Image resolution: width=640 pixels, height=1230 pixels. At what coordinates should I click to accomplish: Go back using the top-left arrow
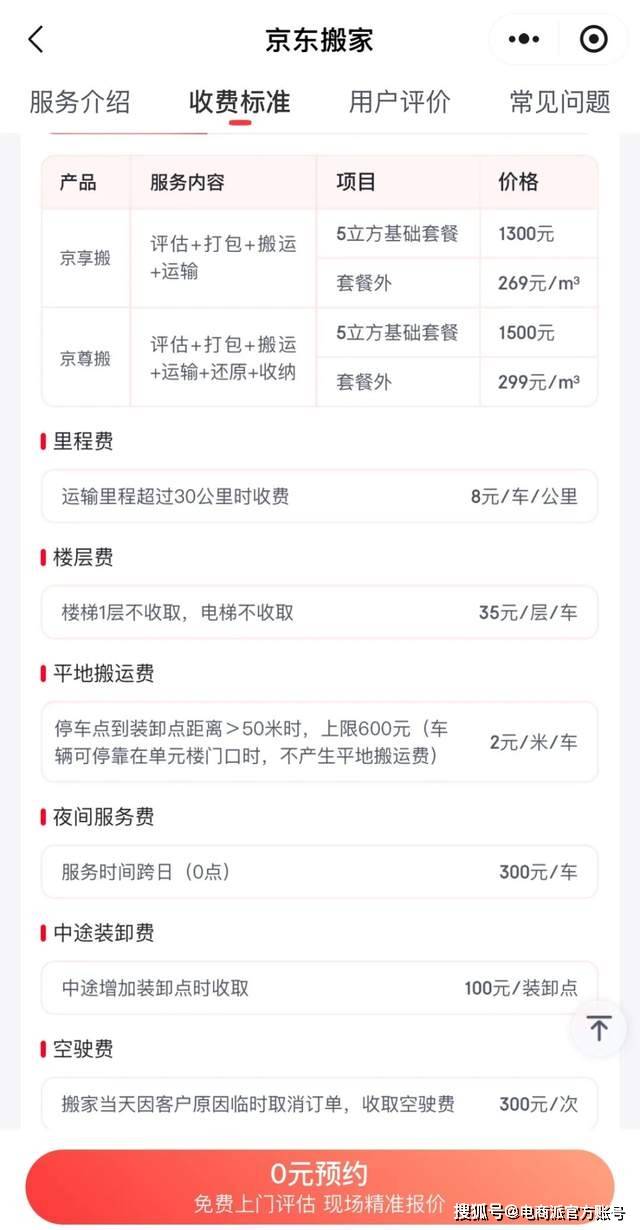coord(36,40)
